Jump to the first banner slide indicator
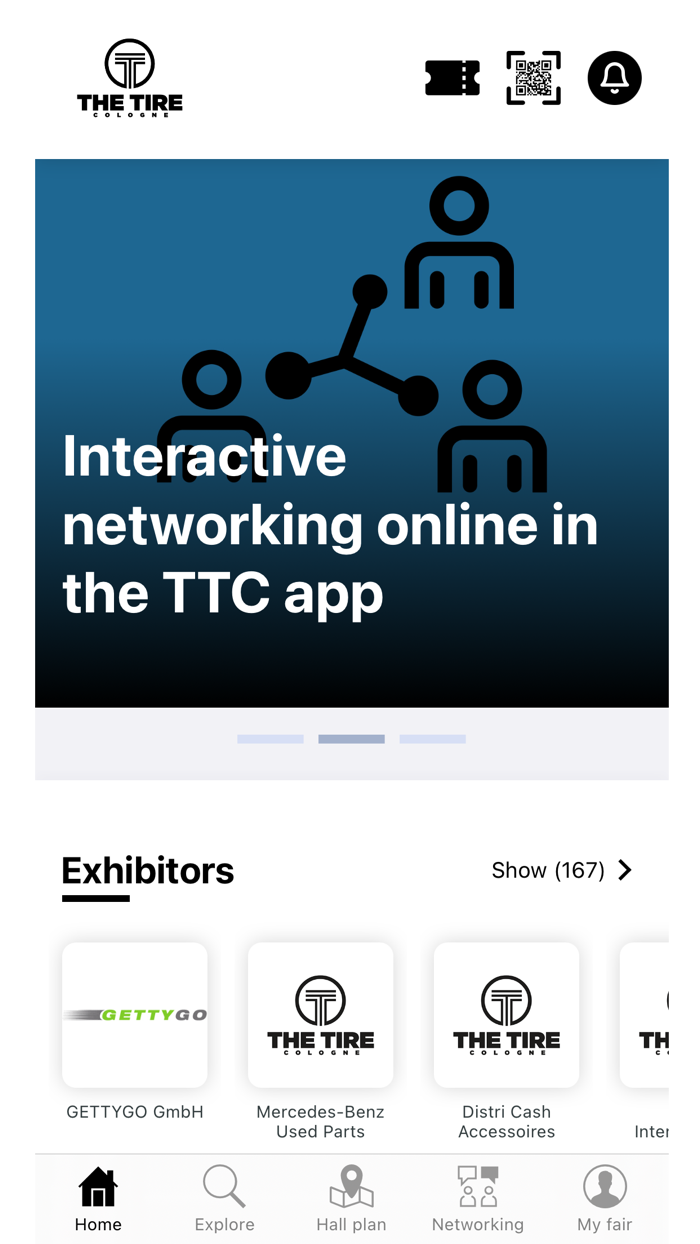700x1244 pixels. 270,739
